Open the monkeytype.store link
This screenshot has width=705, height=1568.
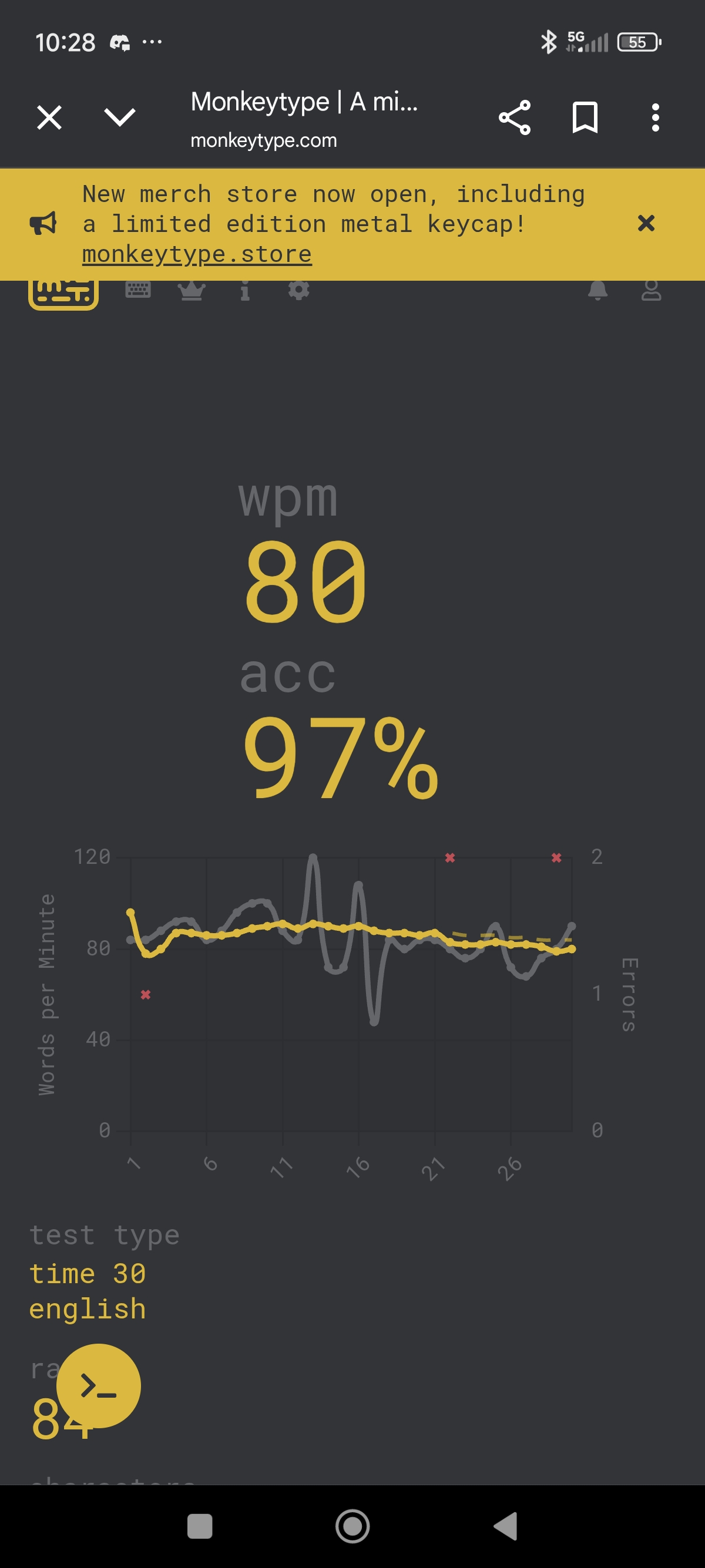click(x=197, y=254)
